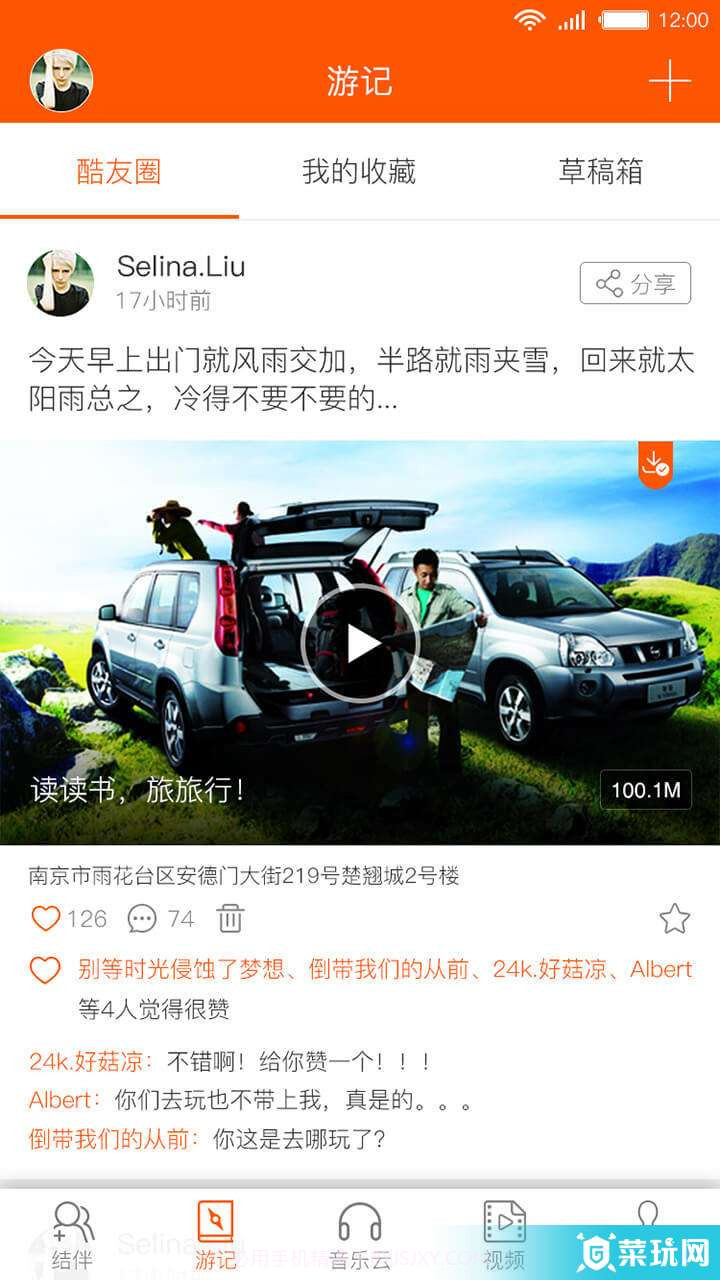
Task: Open 24k.好菇凉's profile from the comment
Action: [x=91, y=1061]
